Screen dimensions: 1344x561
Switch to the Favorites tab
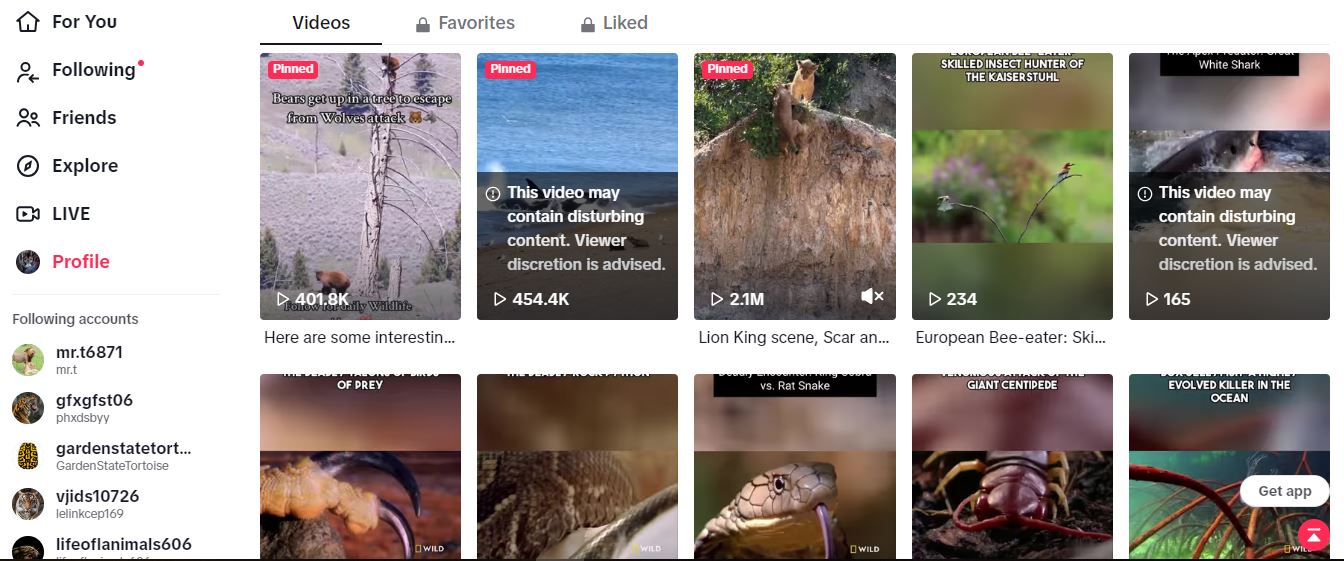tap(465, 23)
